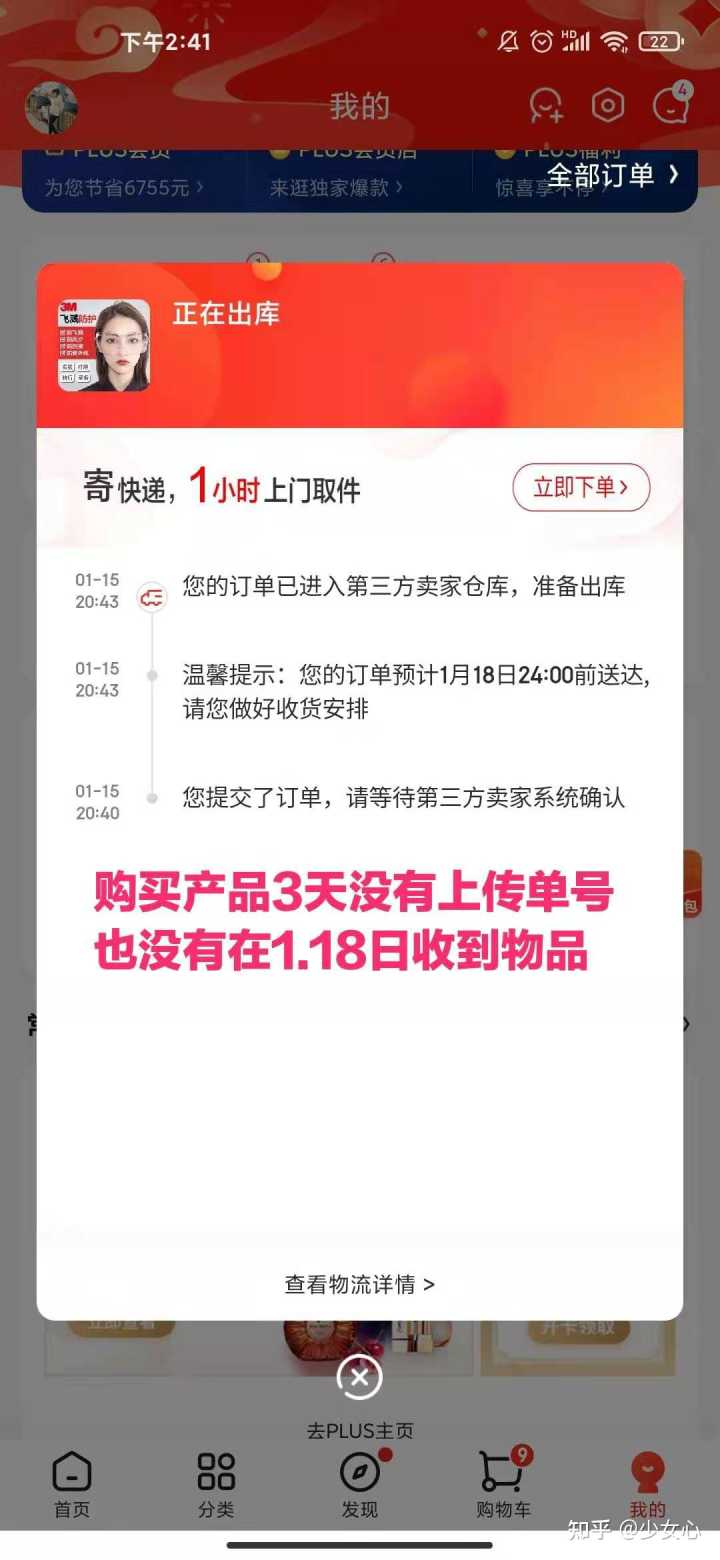Tap the profile avatar

pos(51,107)
